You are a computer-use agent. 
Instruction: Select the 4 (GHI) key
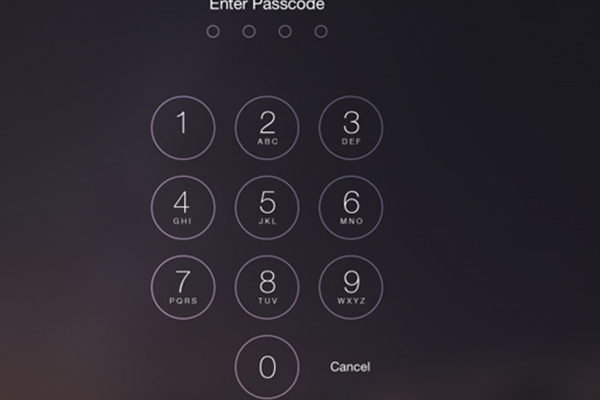[183, 207]
